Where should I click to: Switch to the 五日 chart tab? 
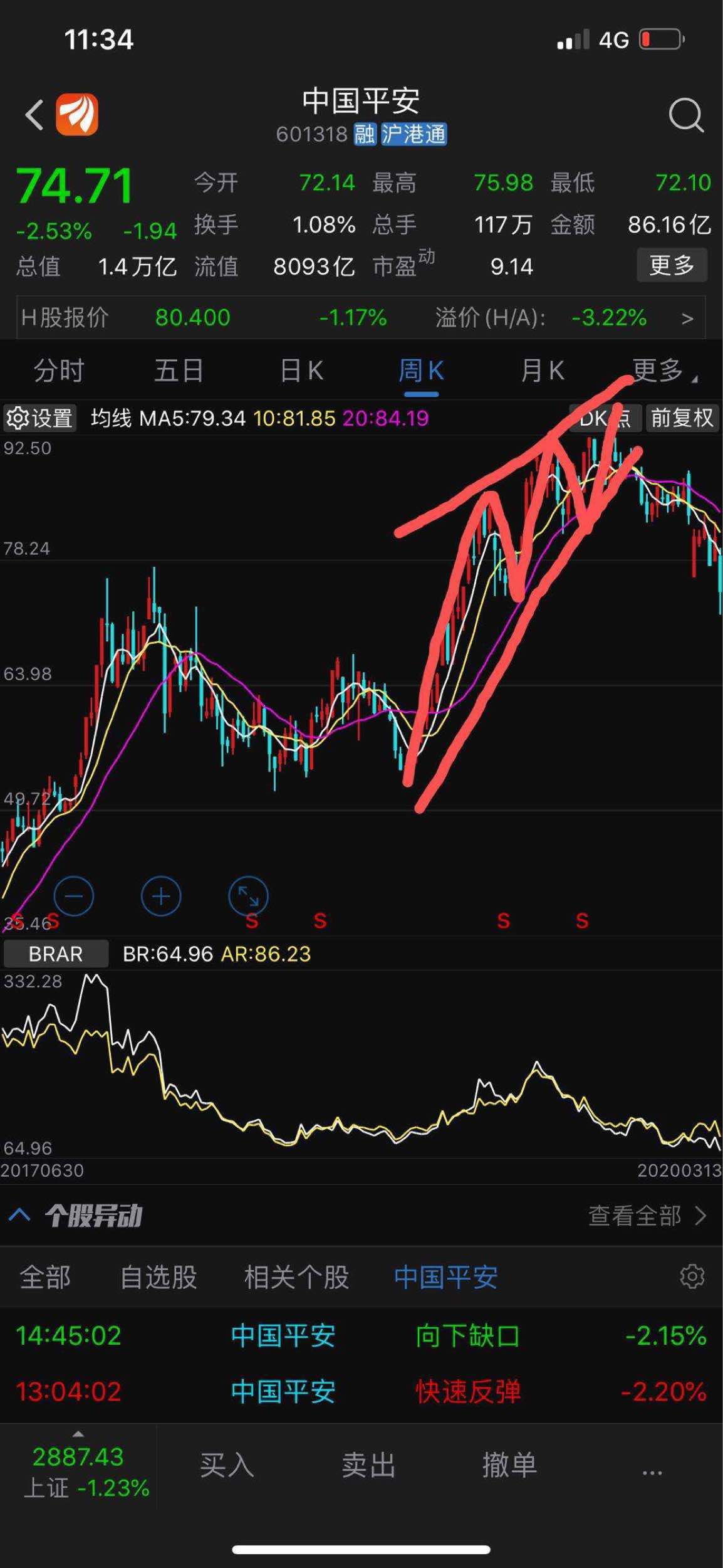[x=179, y=371]
